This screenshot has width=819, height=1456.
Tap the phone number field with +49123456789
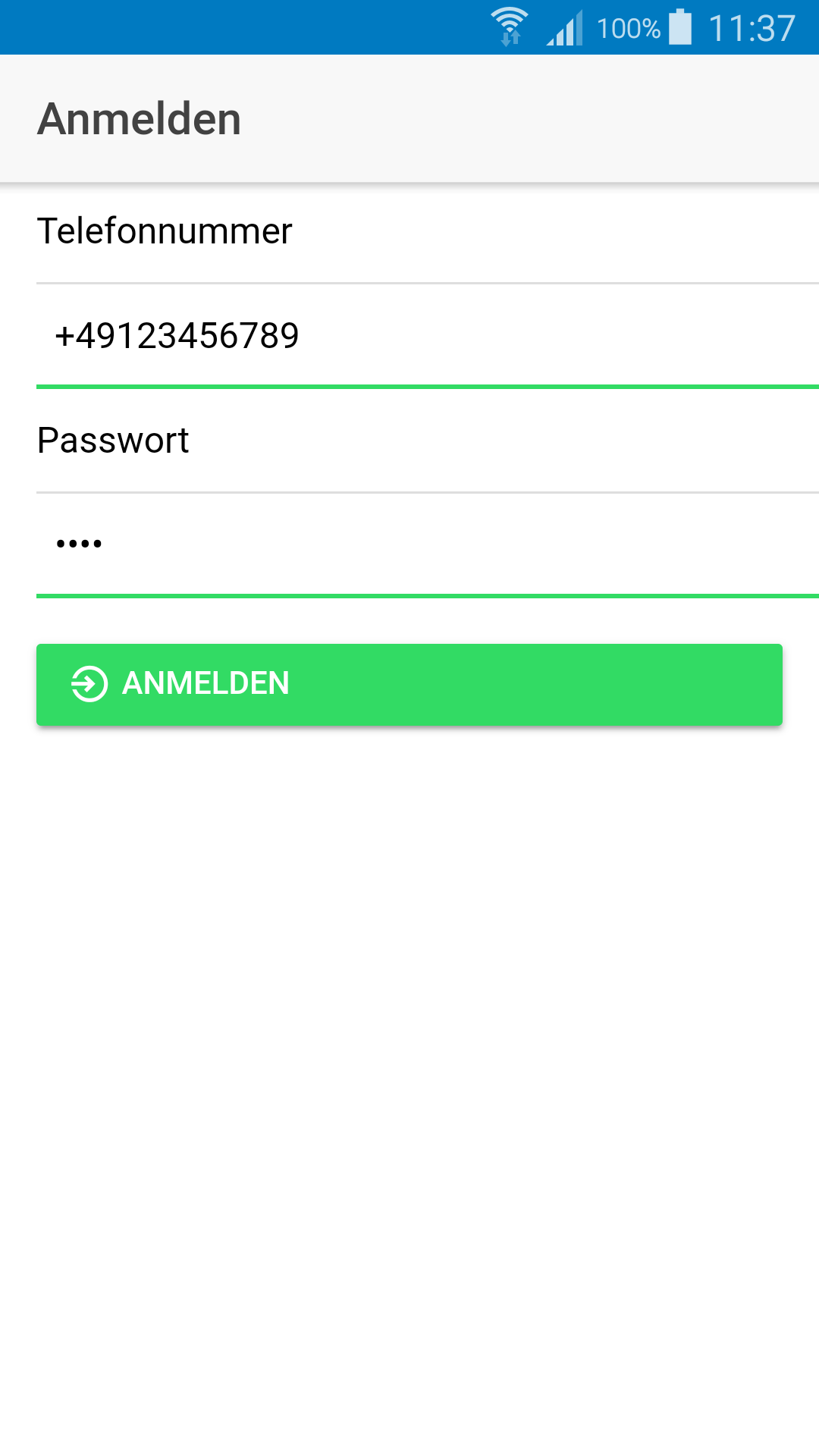click(x=409, y=336)
